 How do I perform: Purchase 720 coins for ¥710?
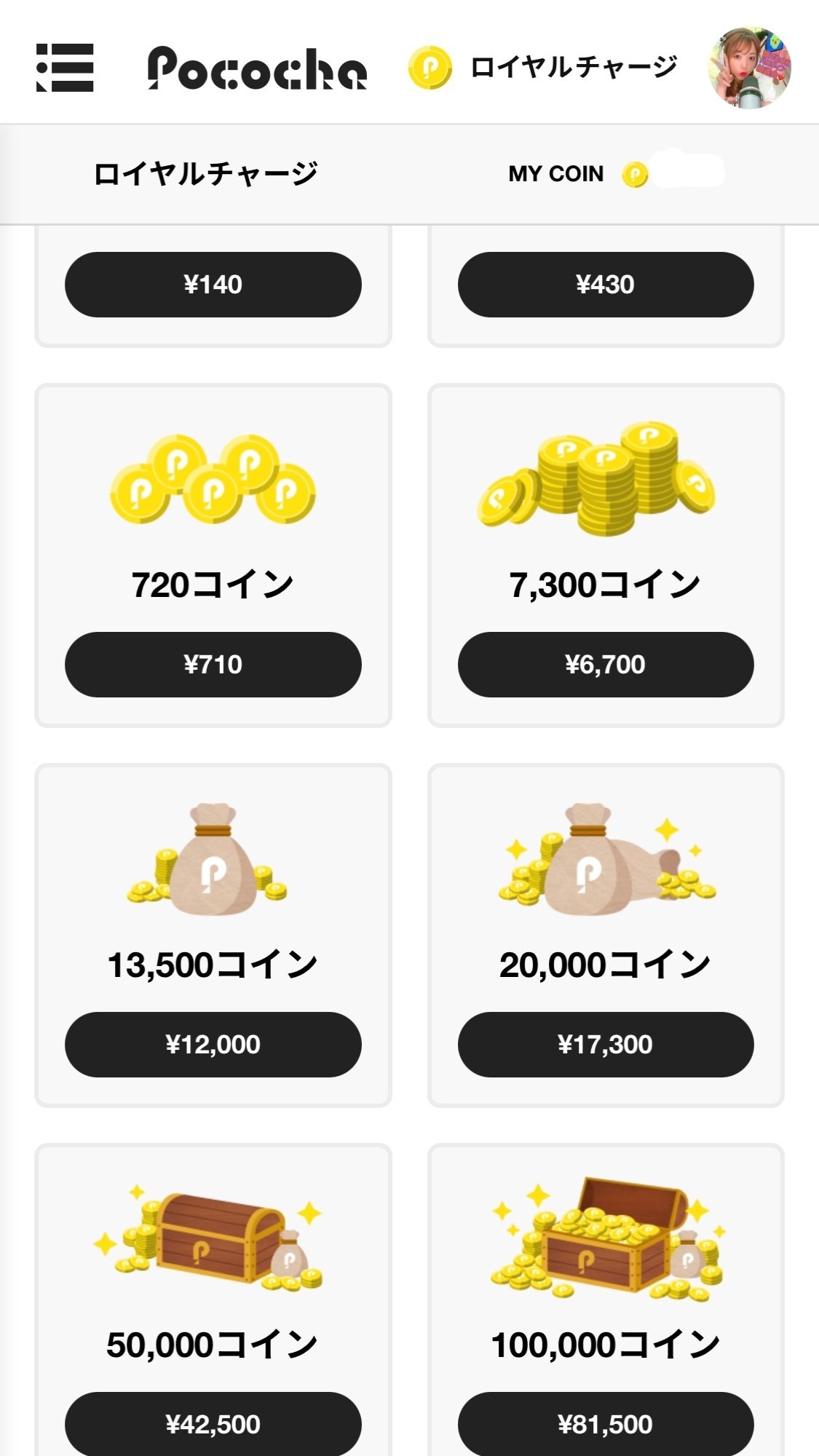tap(213, 665)
